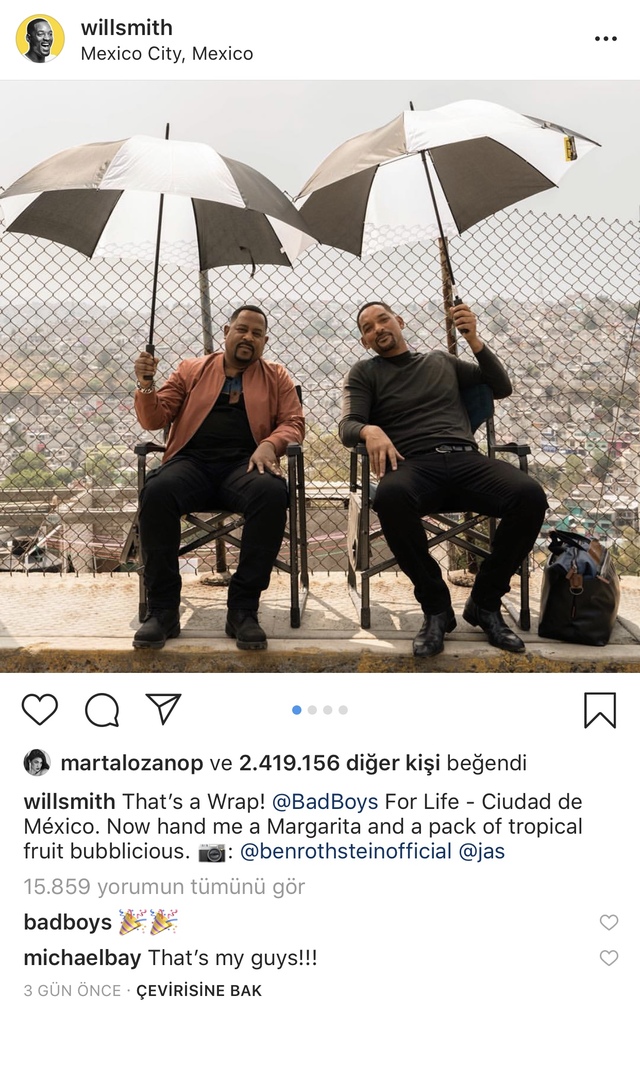The image size is (640, 1081).
Task: Open the @jas mention in the caption
Action: click(x=483, y=852)
